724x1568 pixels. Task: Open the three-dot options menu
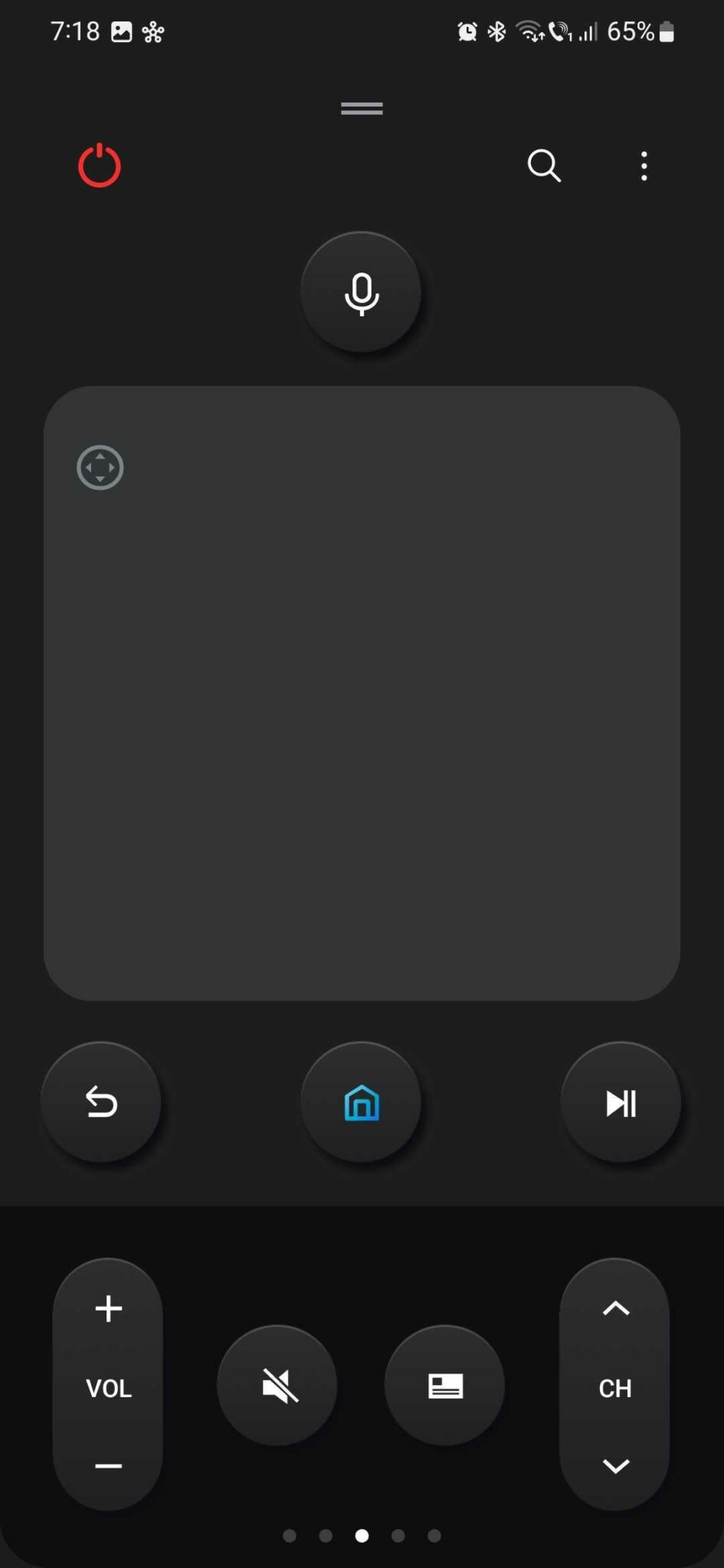(644, 166)
